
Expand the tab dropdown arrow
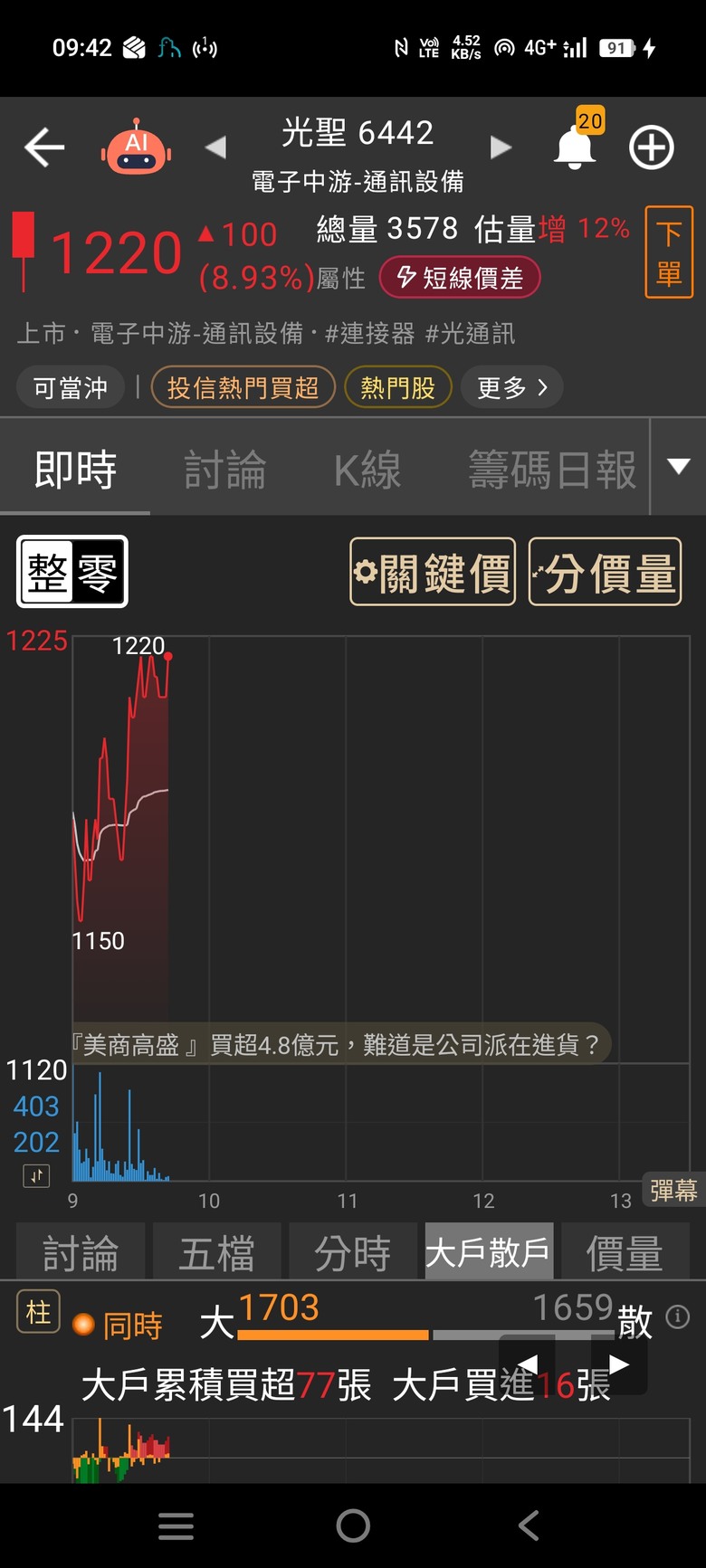(679, 467)
